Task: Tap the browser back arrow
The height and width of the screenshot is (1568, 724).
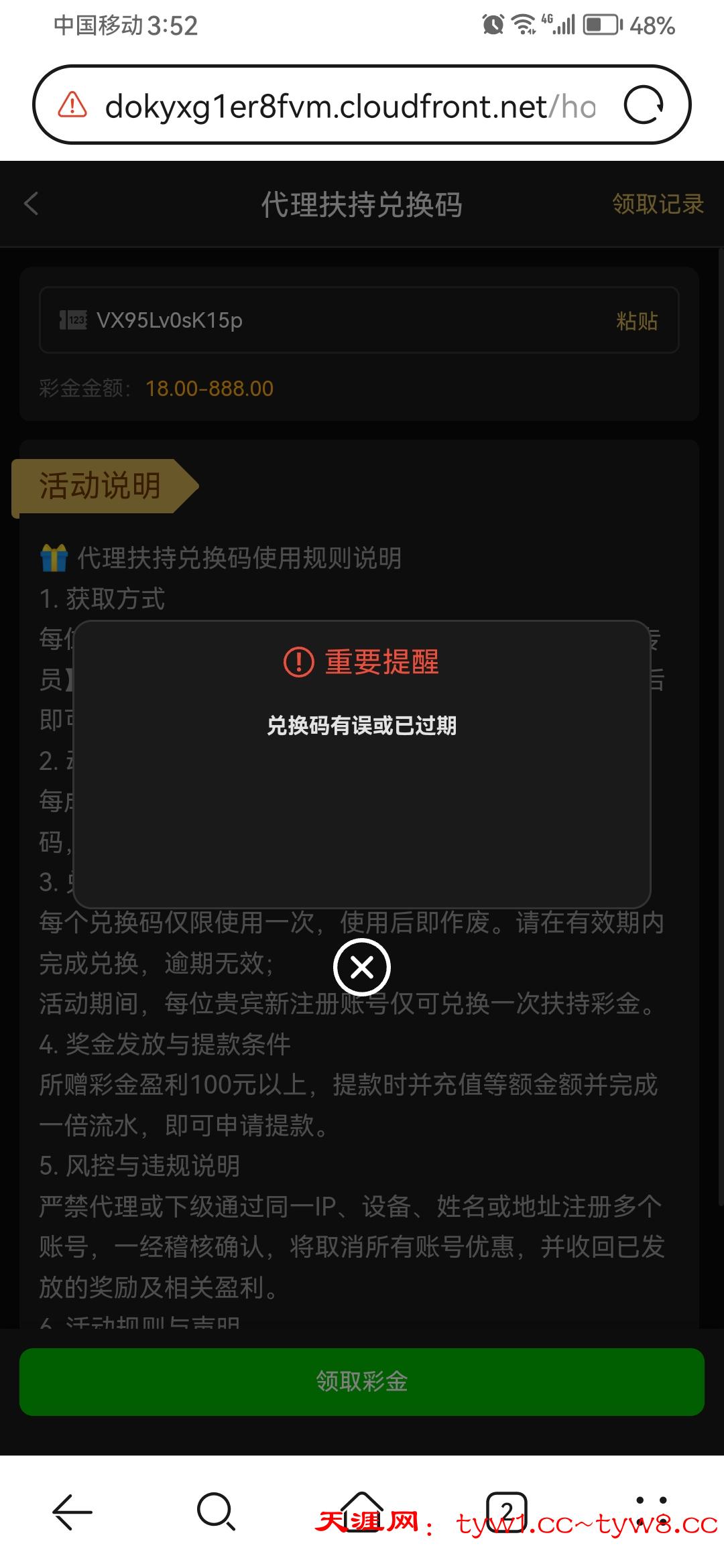Action: pos(72,1512)
